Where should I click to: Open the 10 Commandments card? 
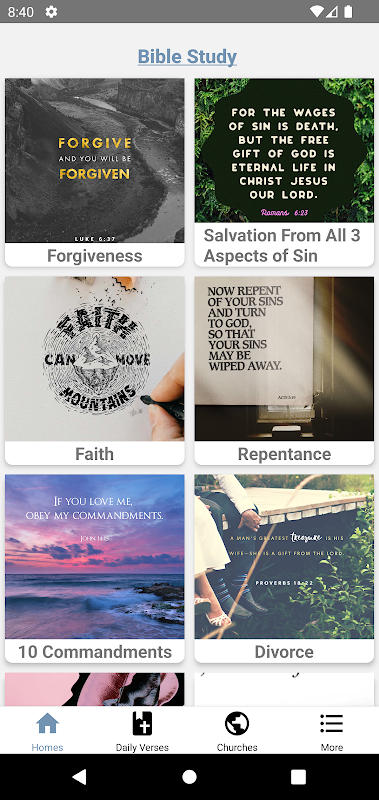pos(94,568)
